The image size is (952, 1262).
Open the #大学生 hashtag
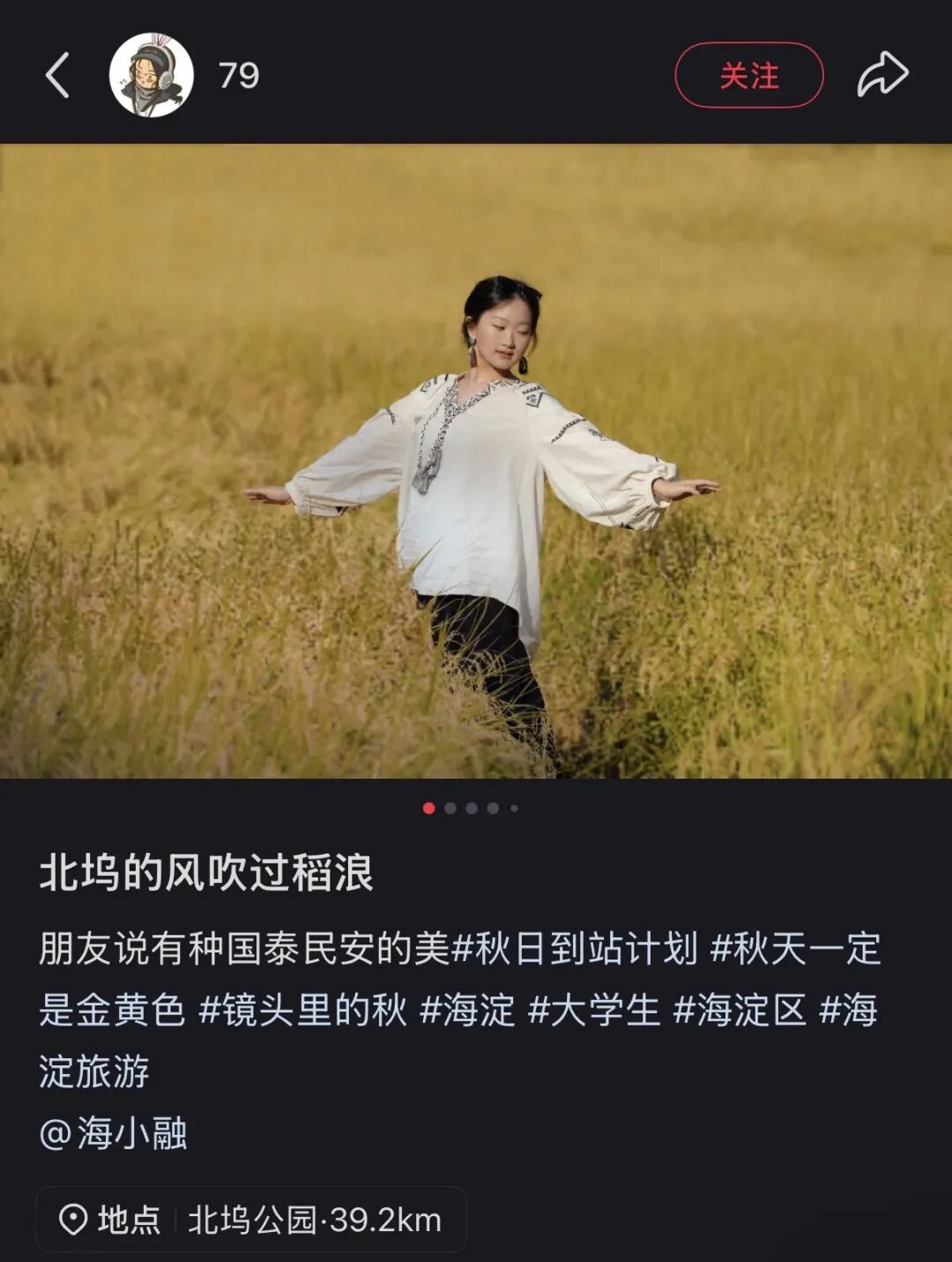pos(594,1011)
